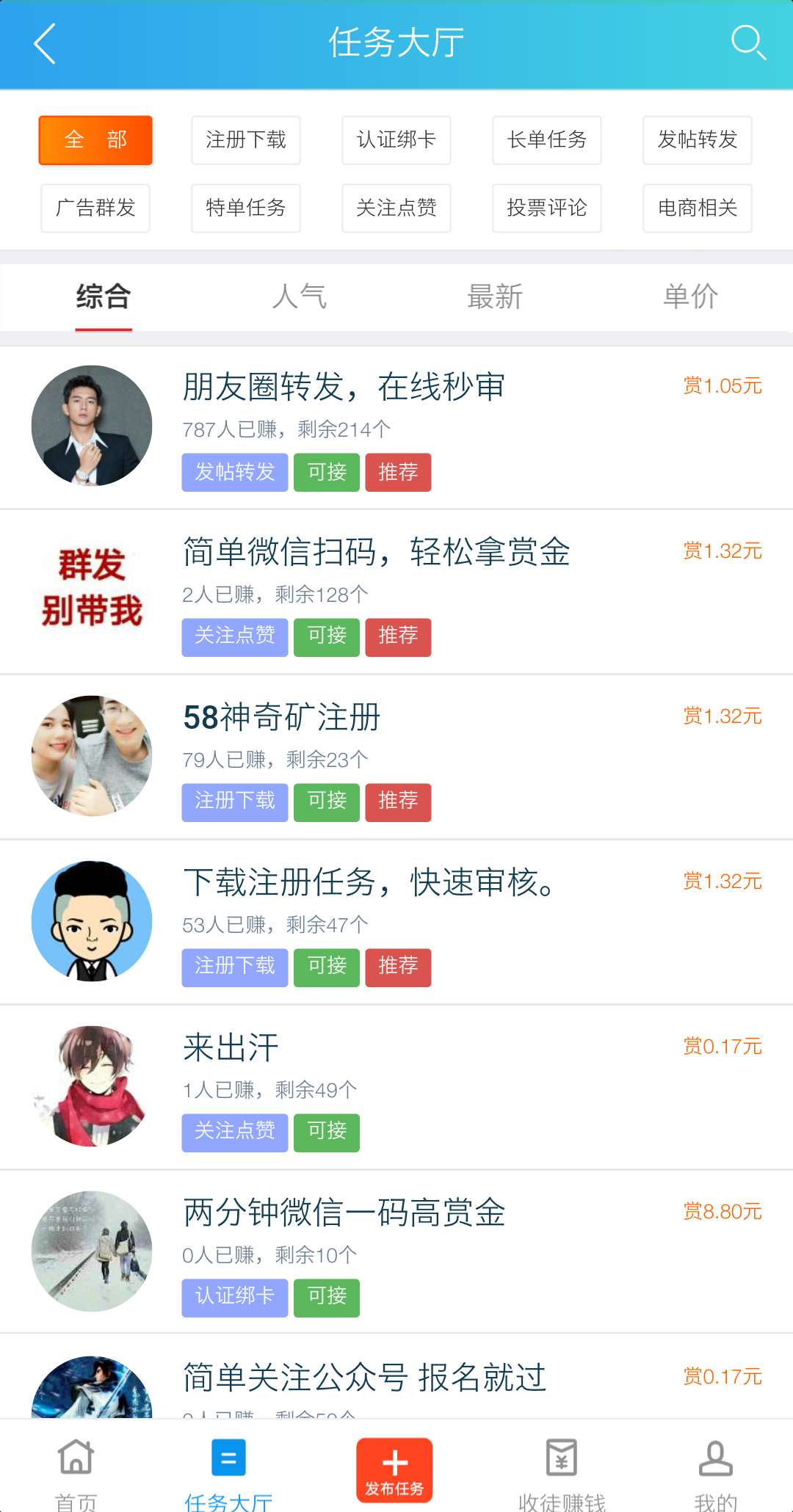793x1512 pixels.
Task: Open the 首页 home tab
Action: (73, 1472)
